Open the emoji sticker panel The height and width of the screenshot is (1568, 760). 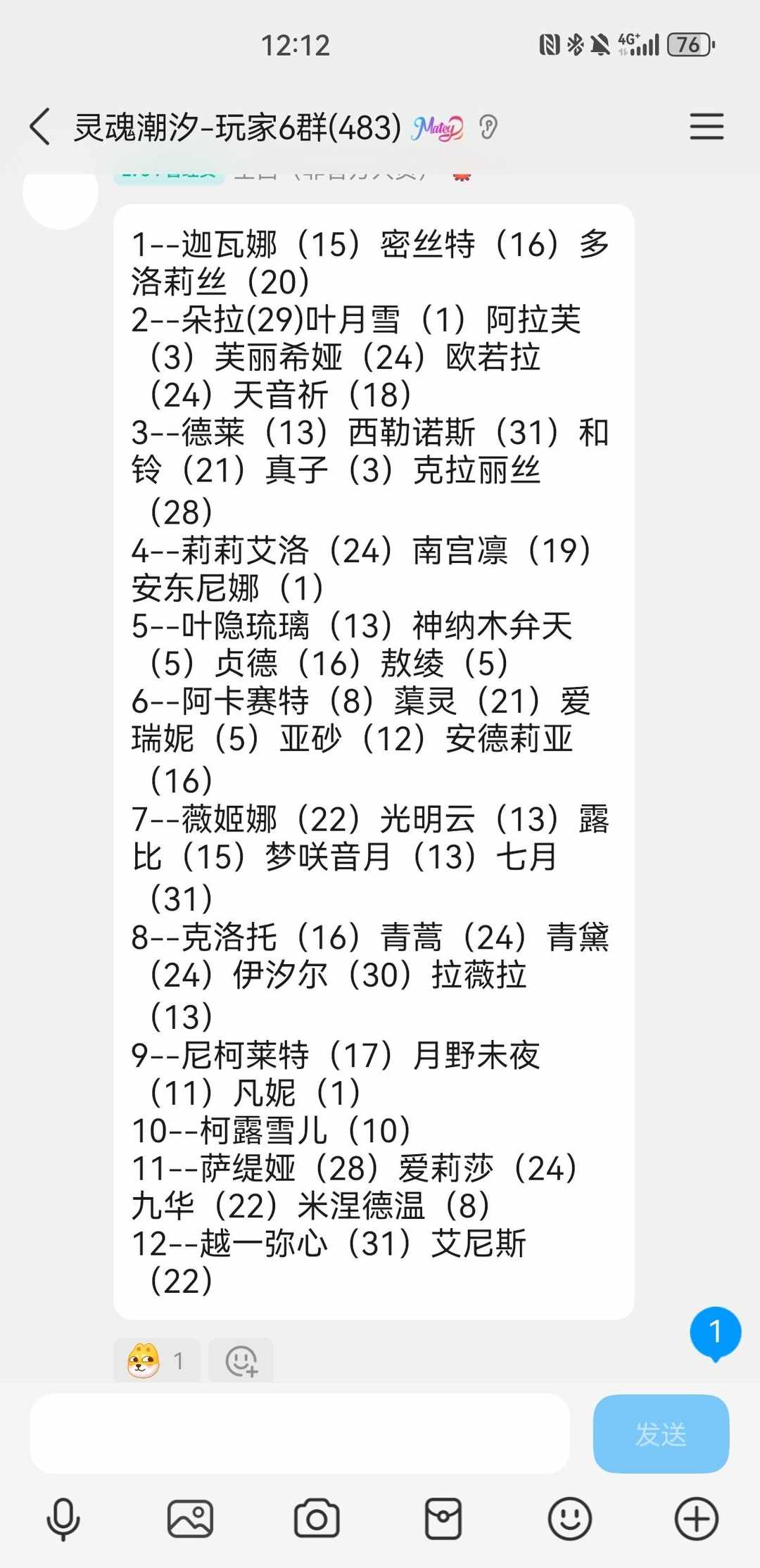click(x=569, y=1519)
